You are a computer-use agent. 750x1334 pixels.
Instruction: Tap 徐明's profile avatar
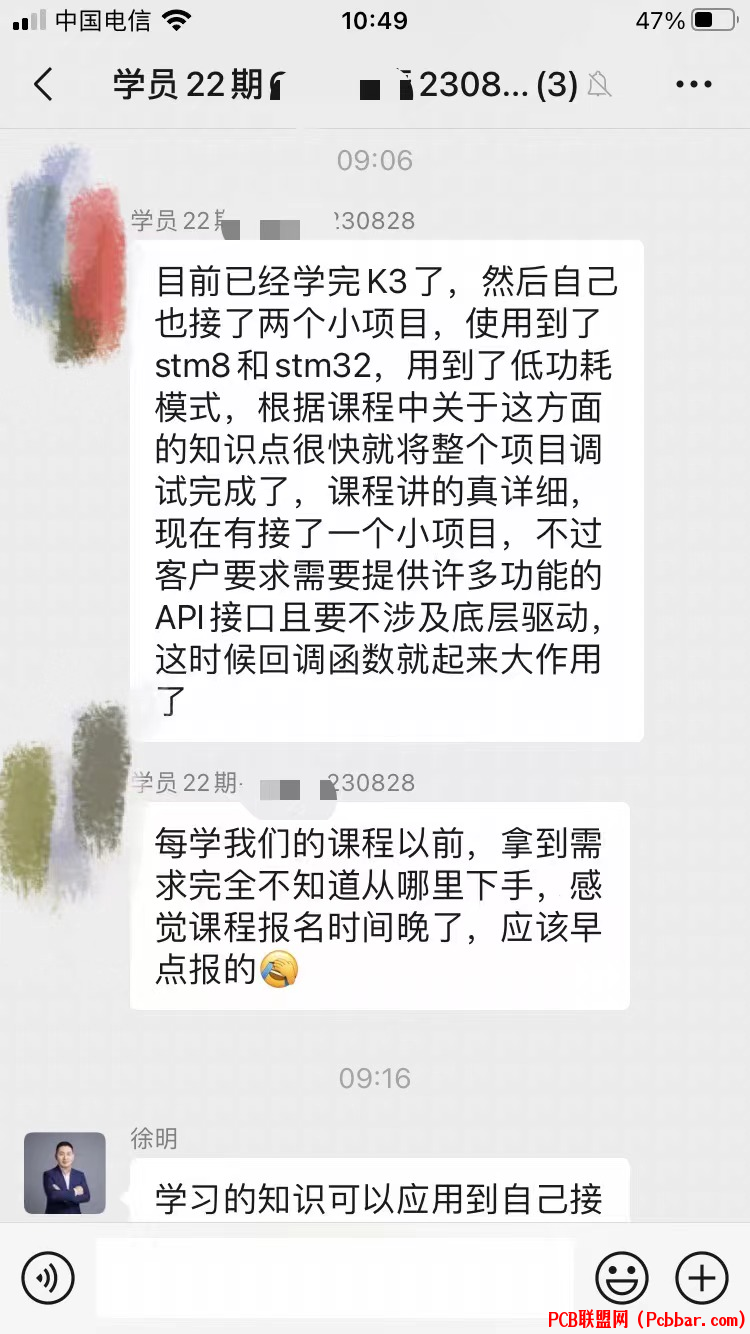coord(65,1172)
